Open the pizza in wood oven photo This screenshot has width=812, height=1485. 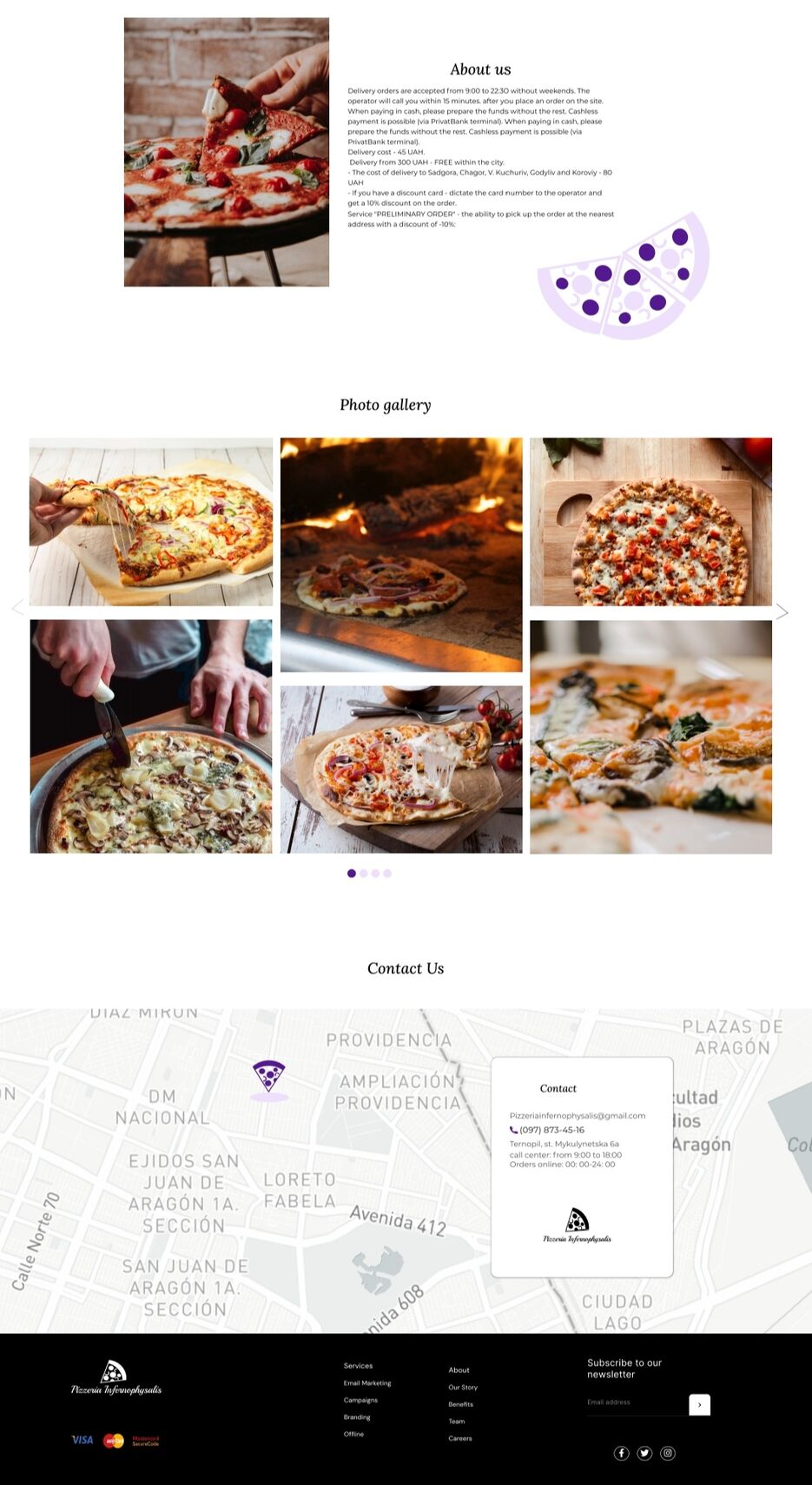[401, 554]
